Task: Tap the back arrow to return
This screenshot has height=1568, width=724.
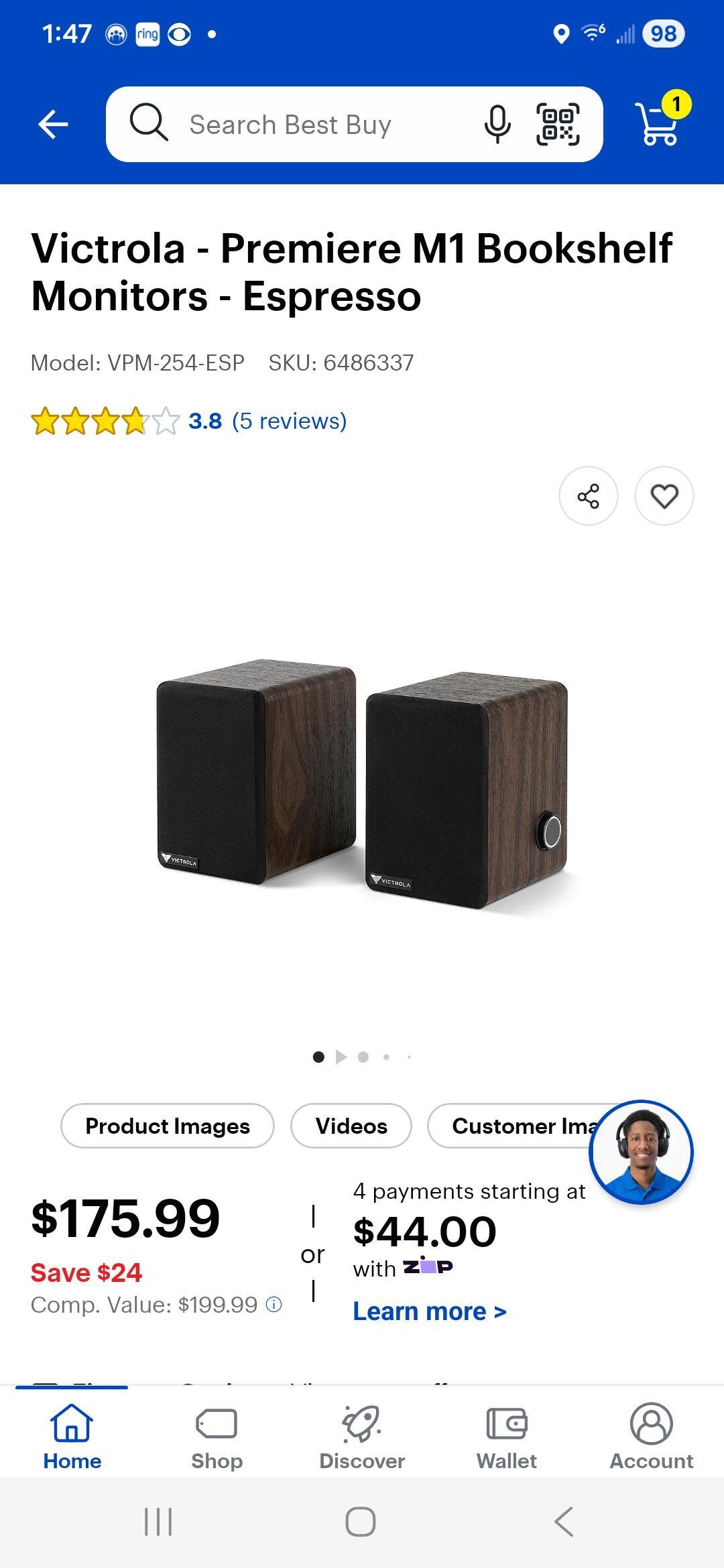Action: coord(54,123)
